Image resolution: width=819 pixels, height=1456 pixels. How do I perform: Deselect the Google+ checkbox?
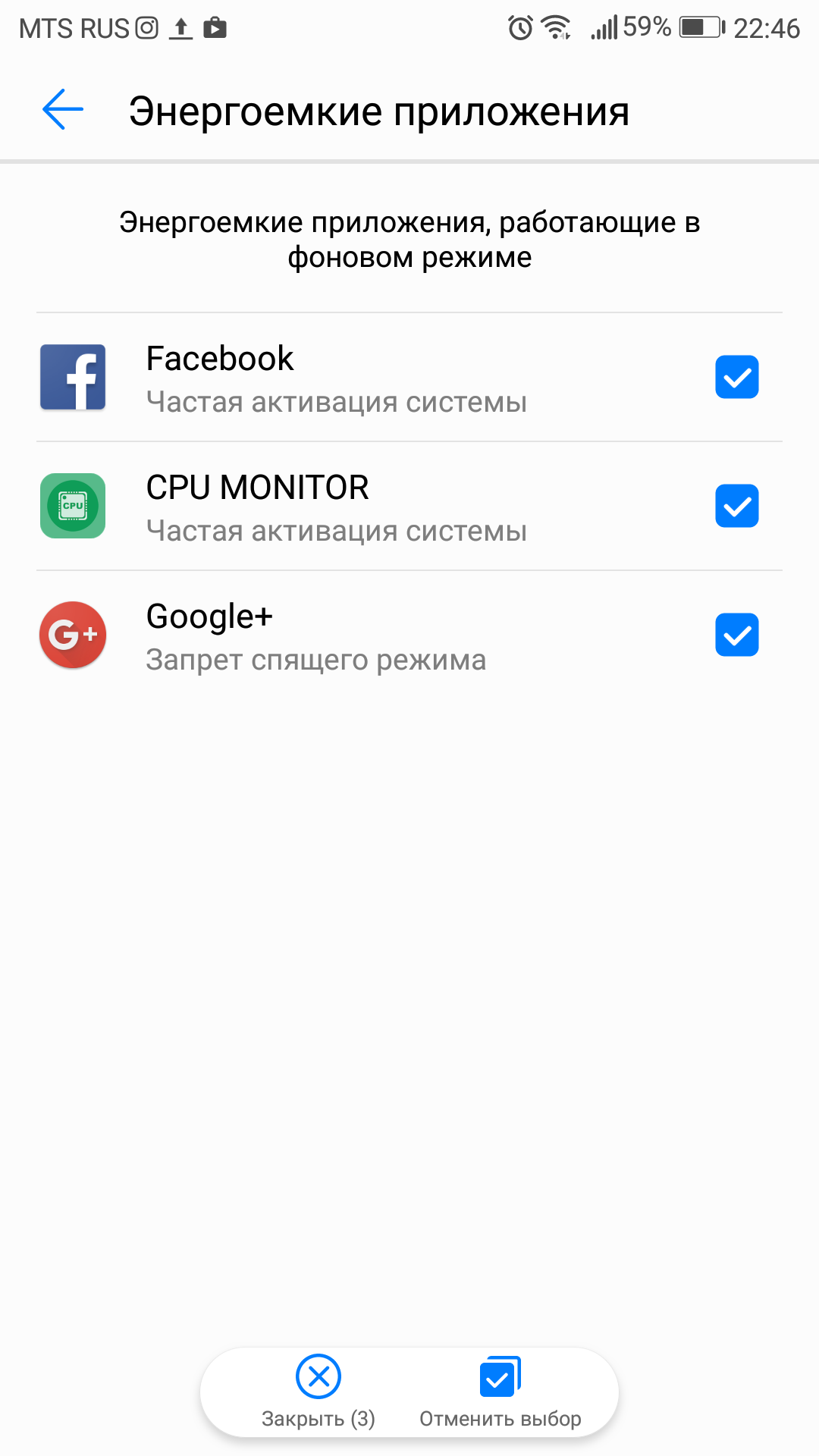736,635
